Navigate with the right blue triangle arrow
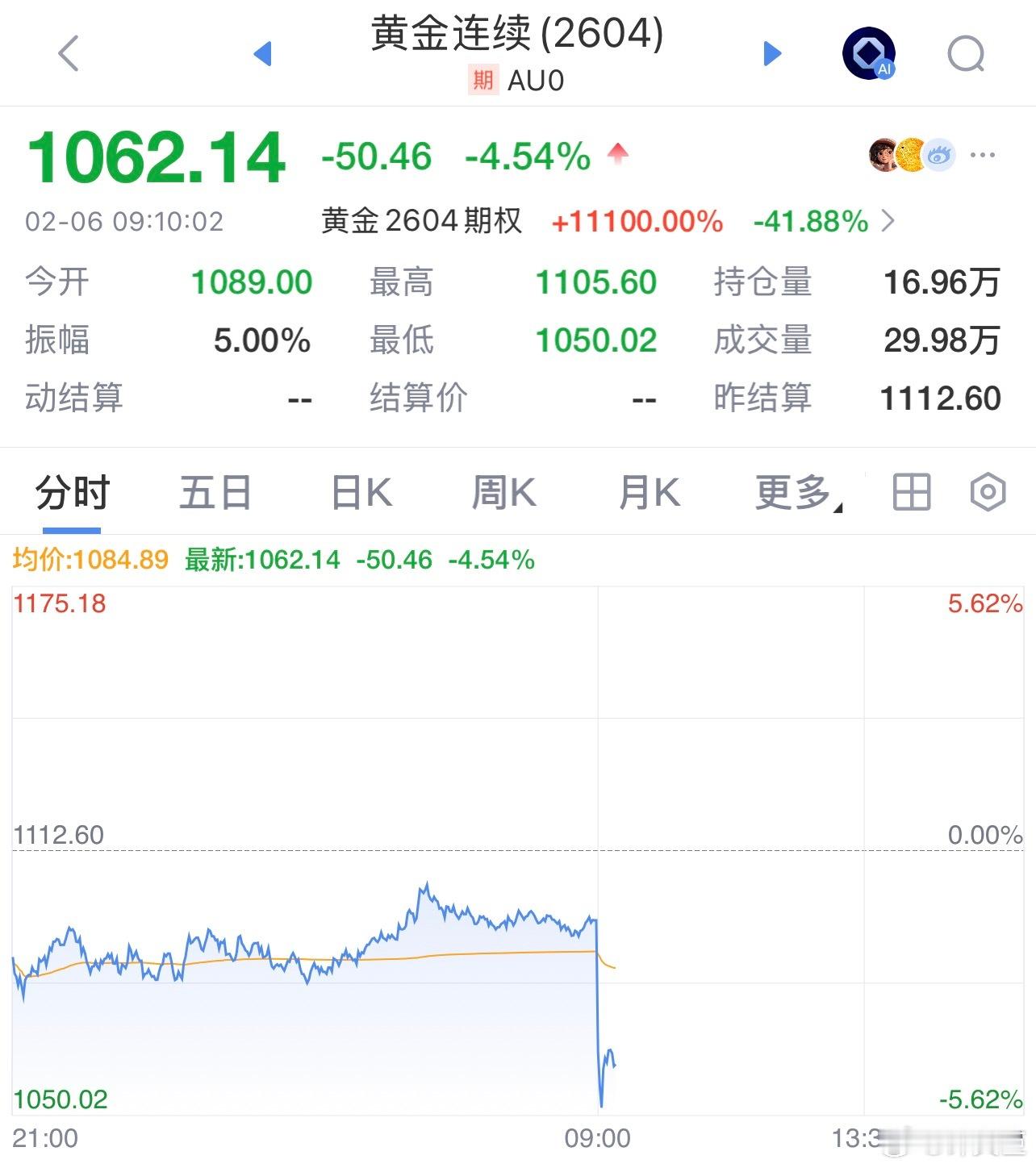The width and height of the screenshot is (1036, 1168). coord(772,53)
